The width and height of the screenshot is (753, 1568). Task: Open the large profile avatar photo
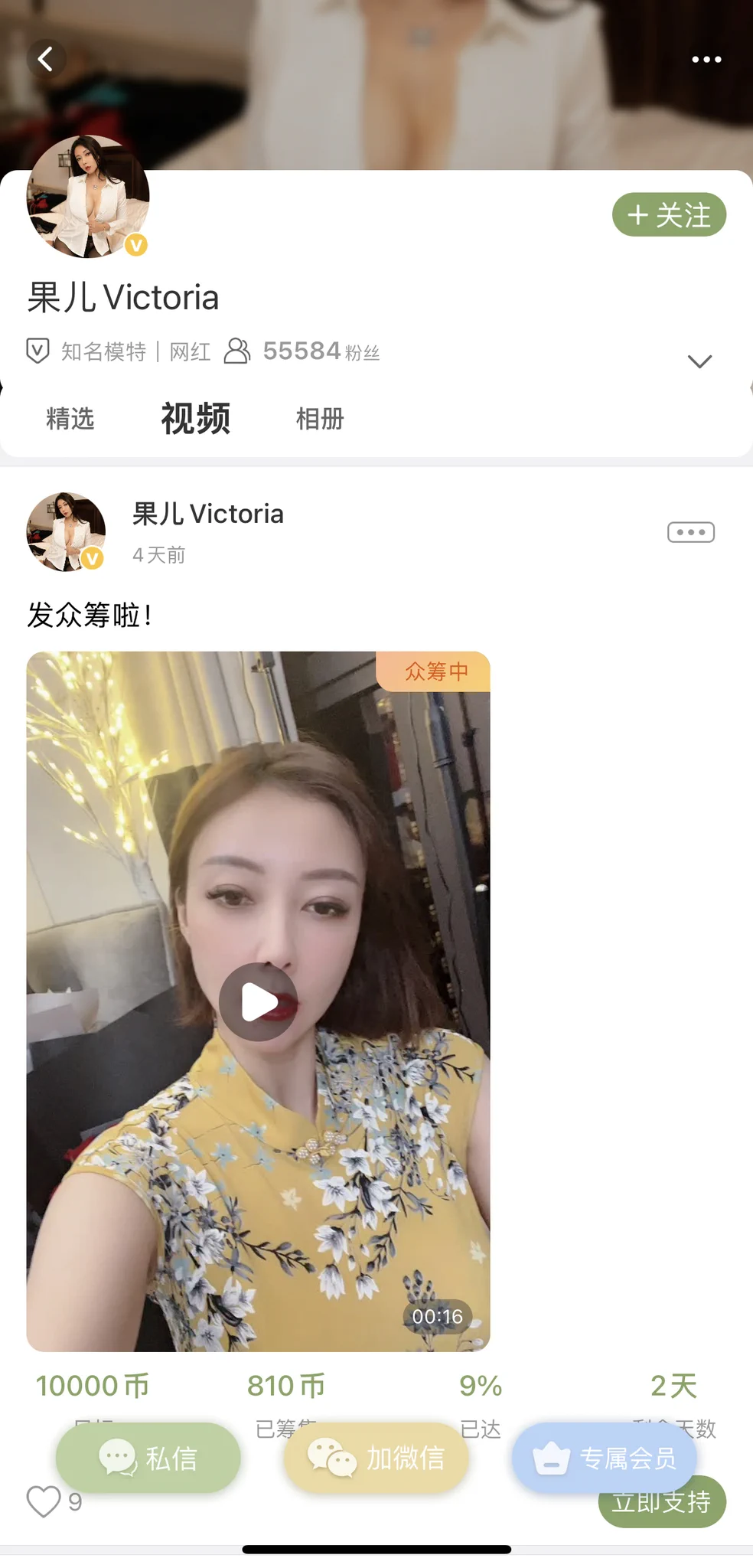(x=88, y=197)
